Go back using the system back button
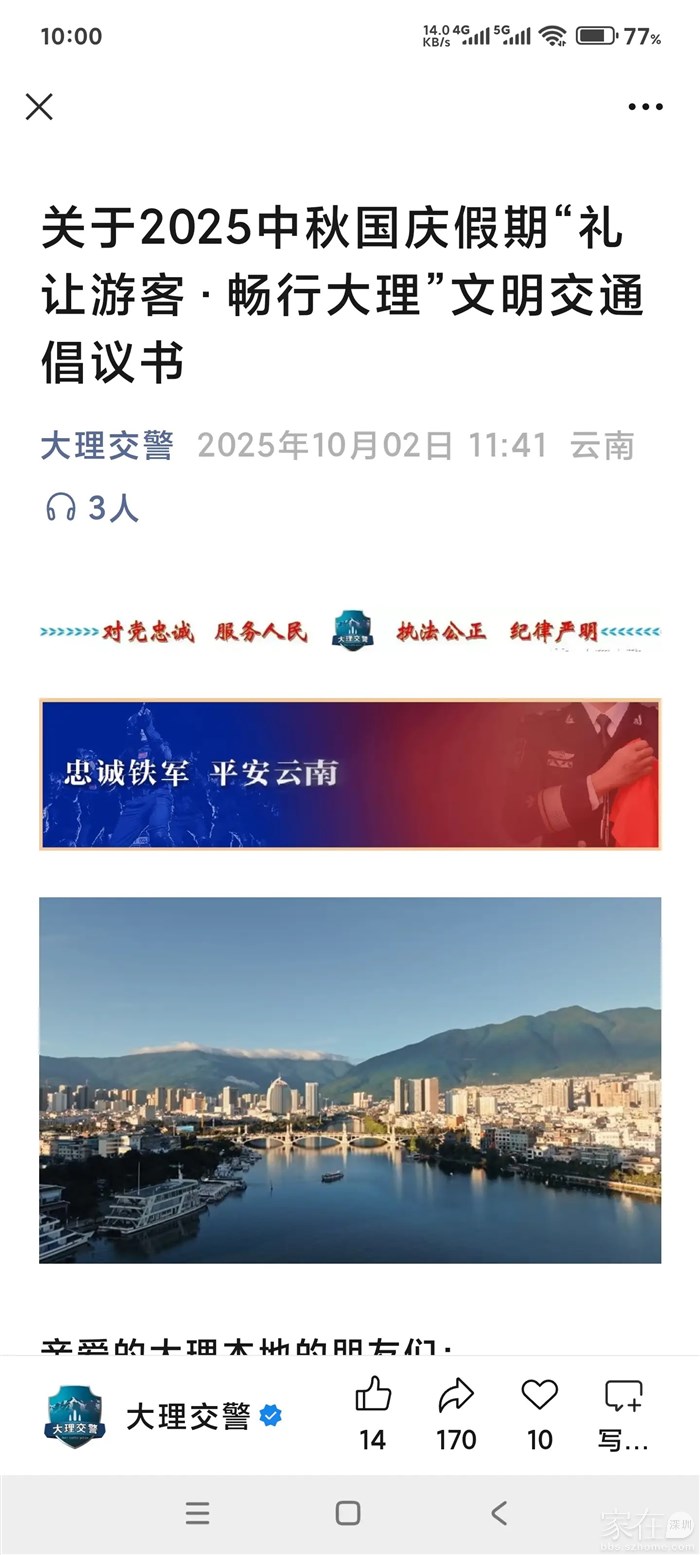 point(499,1513)
